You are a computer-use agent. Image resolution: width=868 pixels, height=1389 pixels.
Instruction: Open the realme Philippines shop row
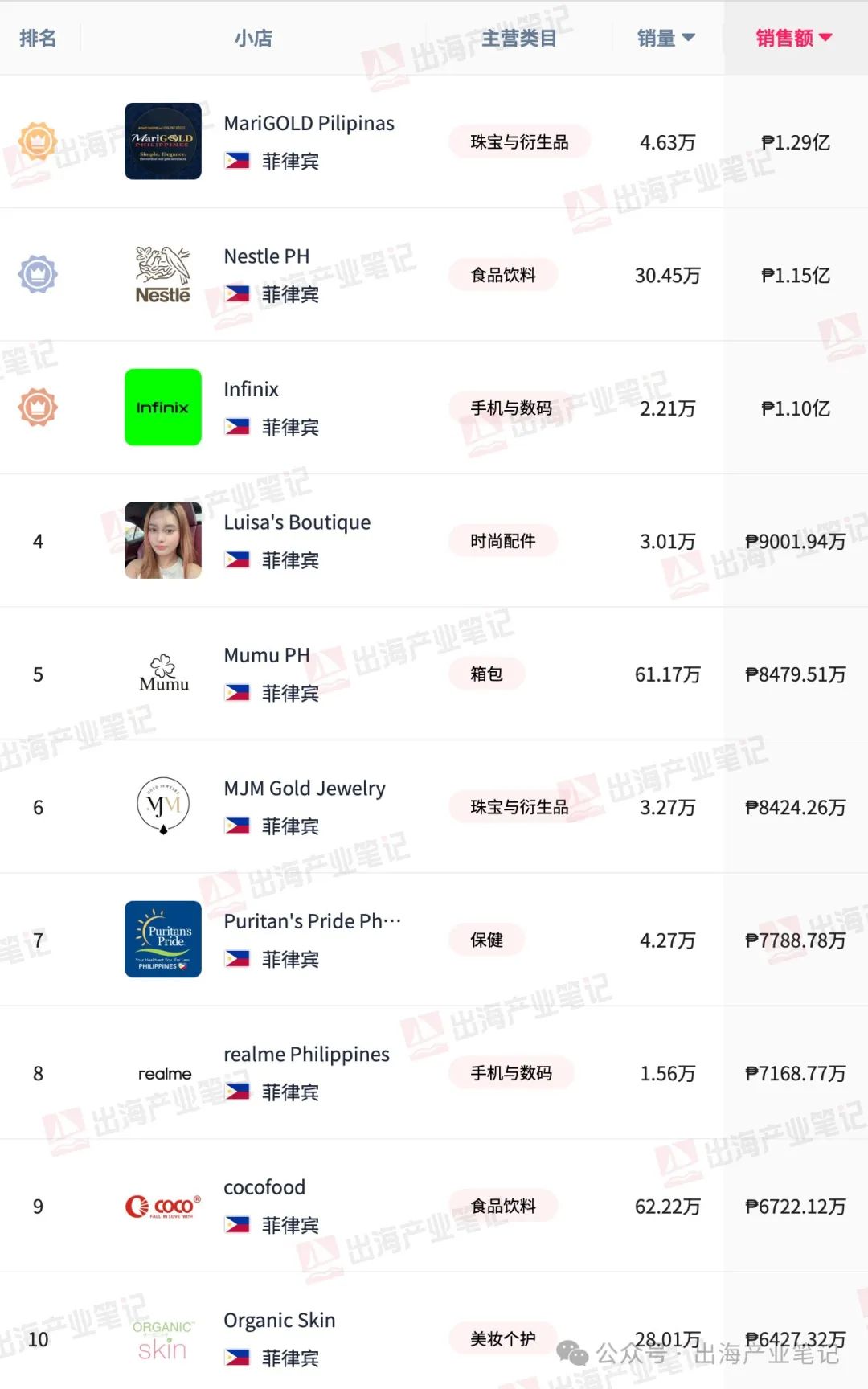coord(434,1073)
